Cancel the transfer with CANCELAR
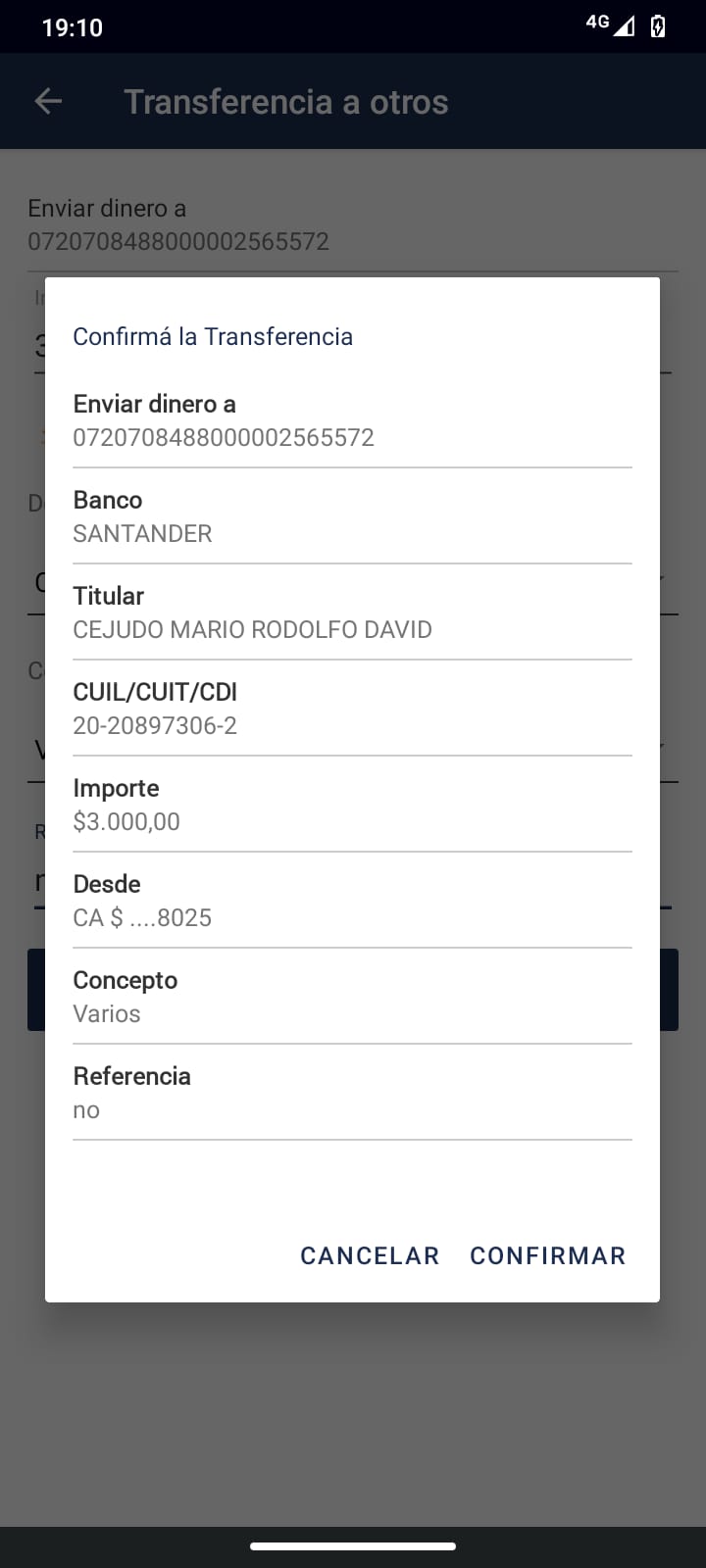 tap(370, 1255)
